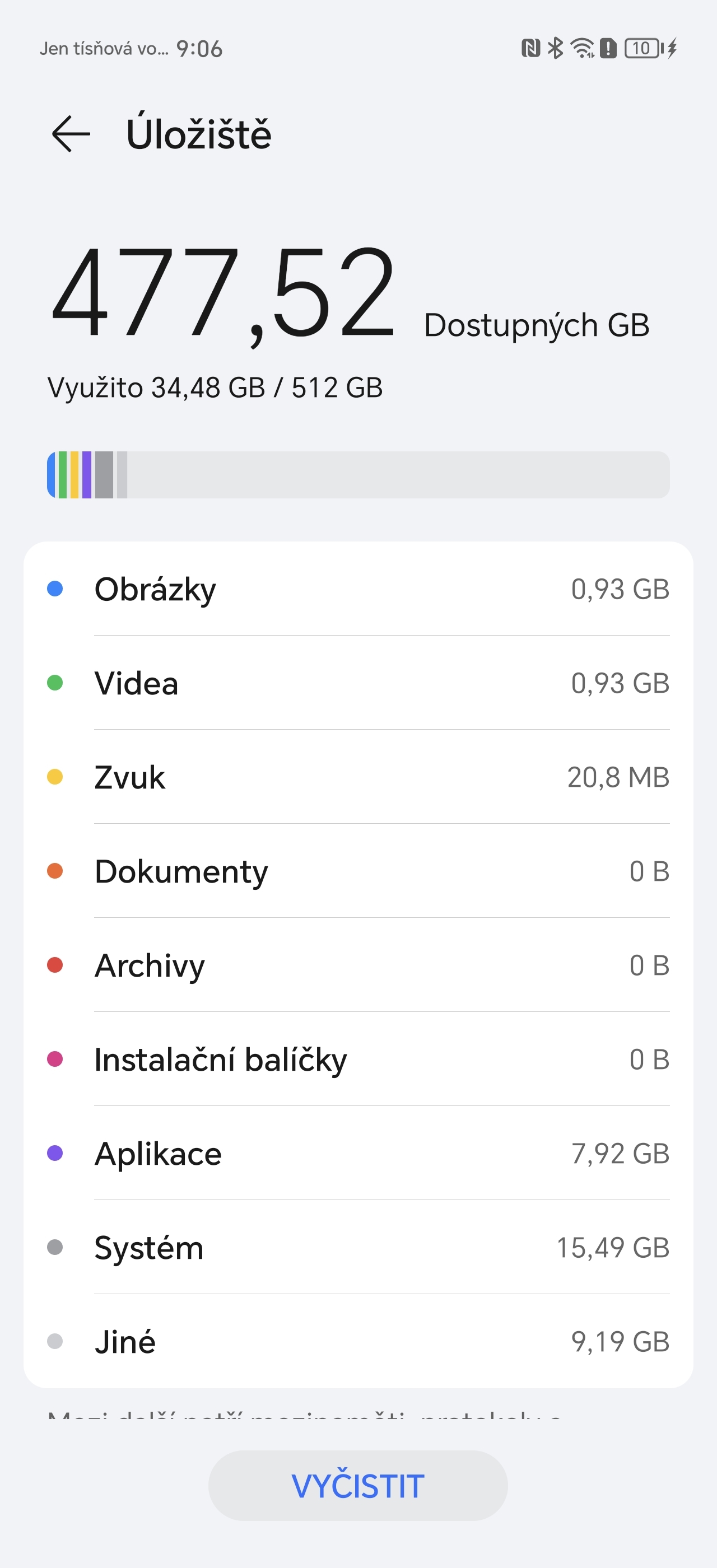Tap the red dot next to Archivy
This screenshot has height=1568, width=717.
[x=55, y=965]
